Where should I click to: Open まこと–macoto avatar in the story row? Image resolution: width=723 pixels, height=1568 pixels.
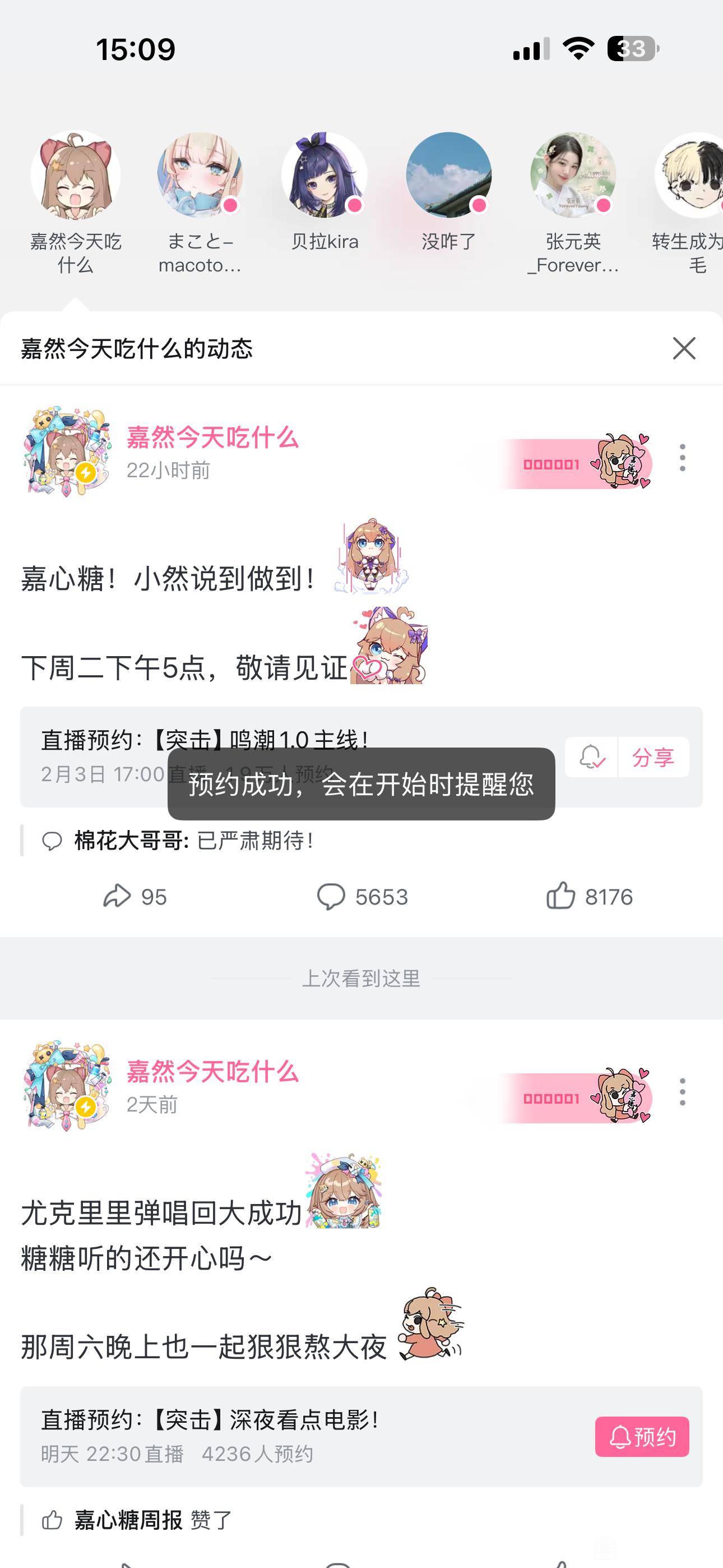coord(200,175)
